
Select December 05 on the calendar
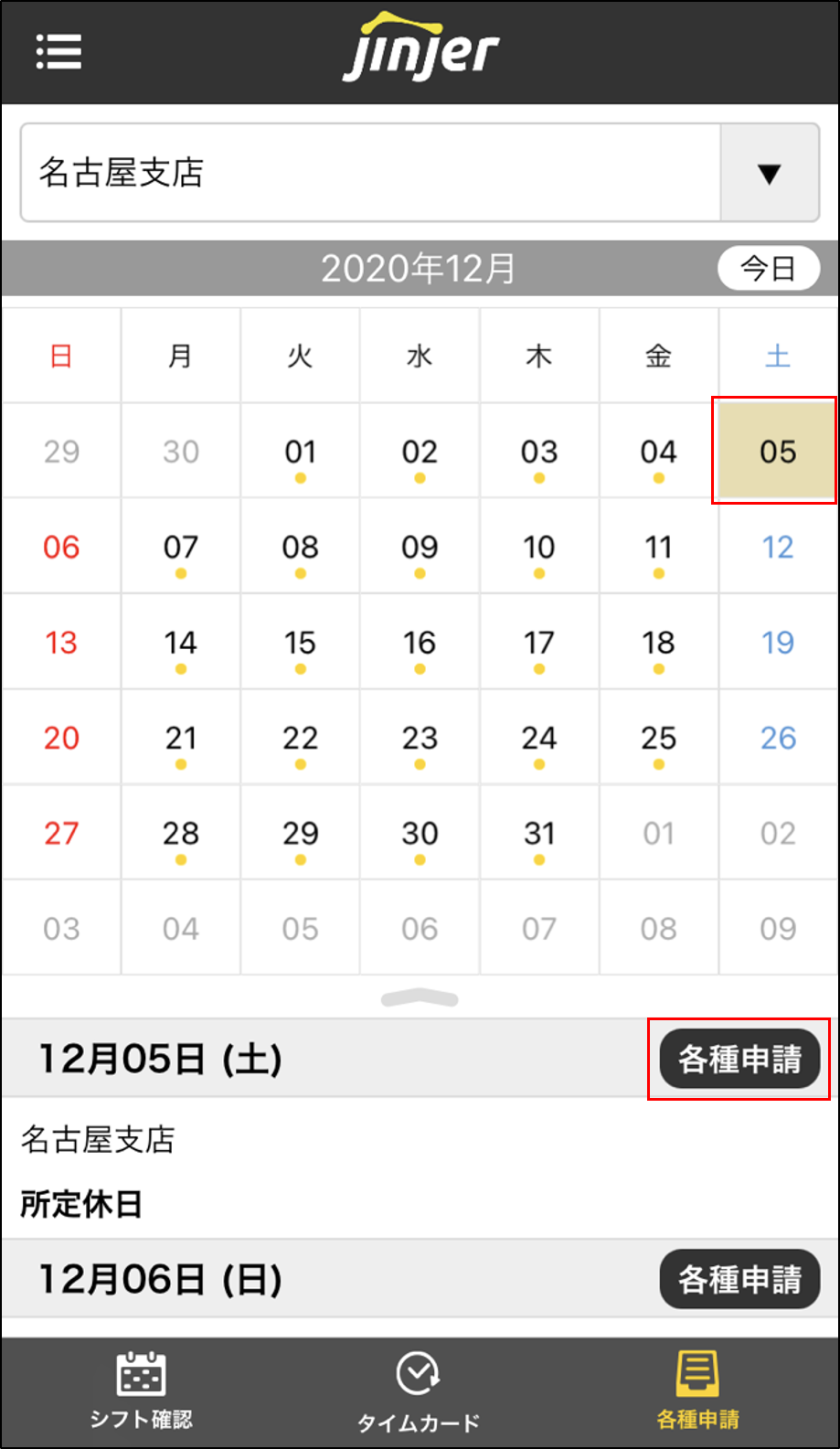click(777, 452)
